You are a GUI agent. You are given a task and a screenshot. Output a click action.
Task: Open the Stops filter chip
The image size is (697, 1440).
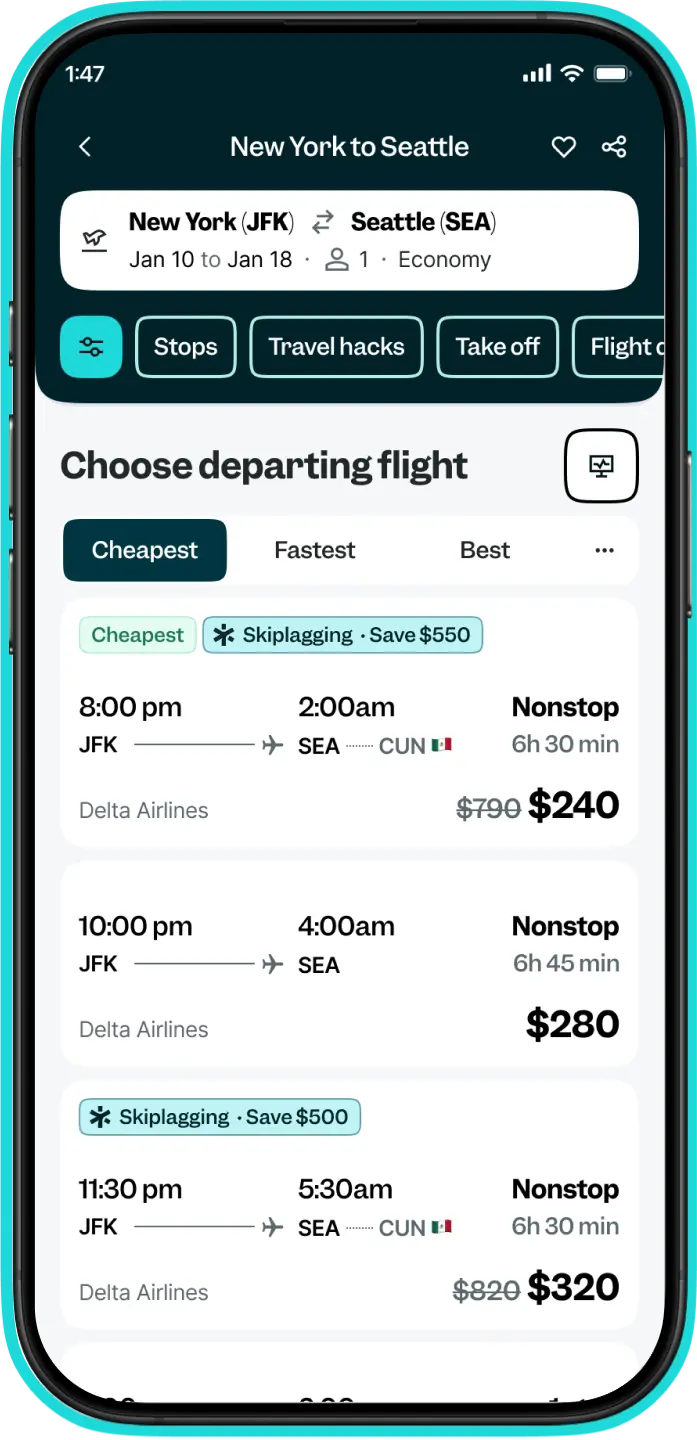coord(186,347)
